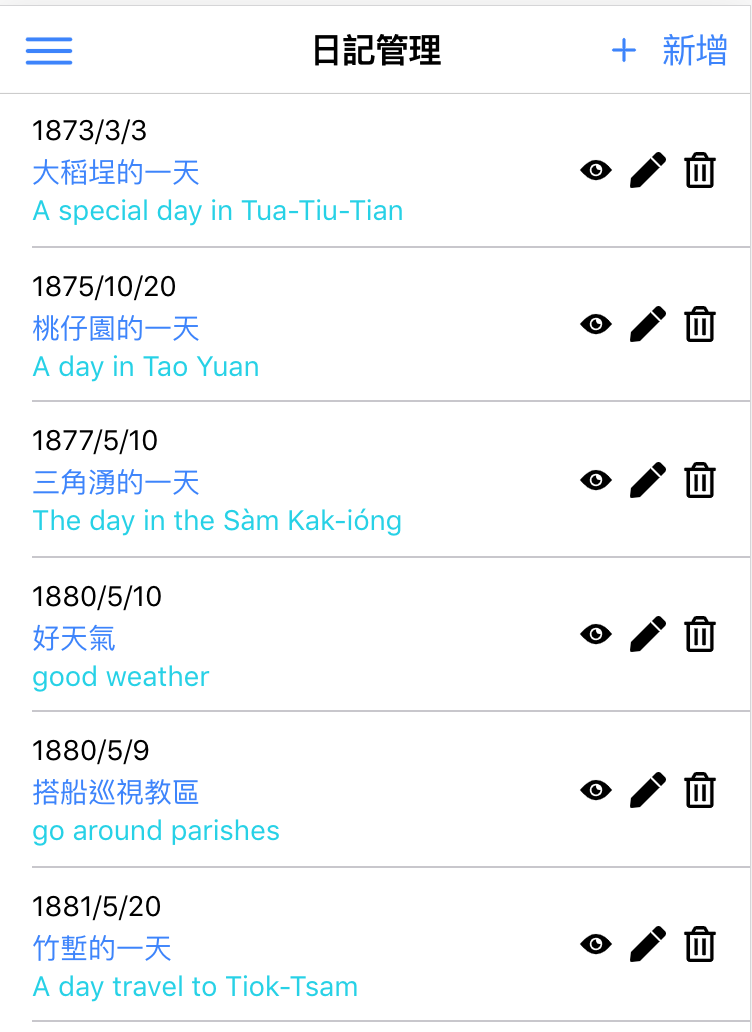Delete the 桃仔園的一天 diary entry
Image resolution: width=752 pixels, height=1032 pixels.
tap(700, 325)
